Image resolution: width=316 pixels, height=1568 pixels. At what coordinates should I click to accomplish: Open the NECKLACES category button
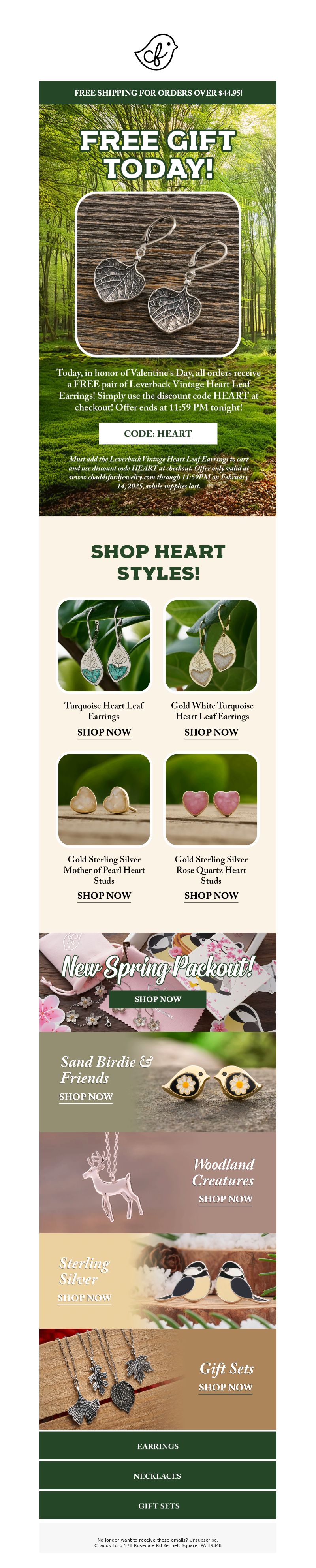pyautogui.click(x=158, y=1476)
